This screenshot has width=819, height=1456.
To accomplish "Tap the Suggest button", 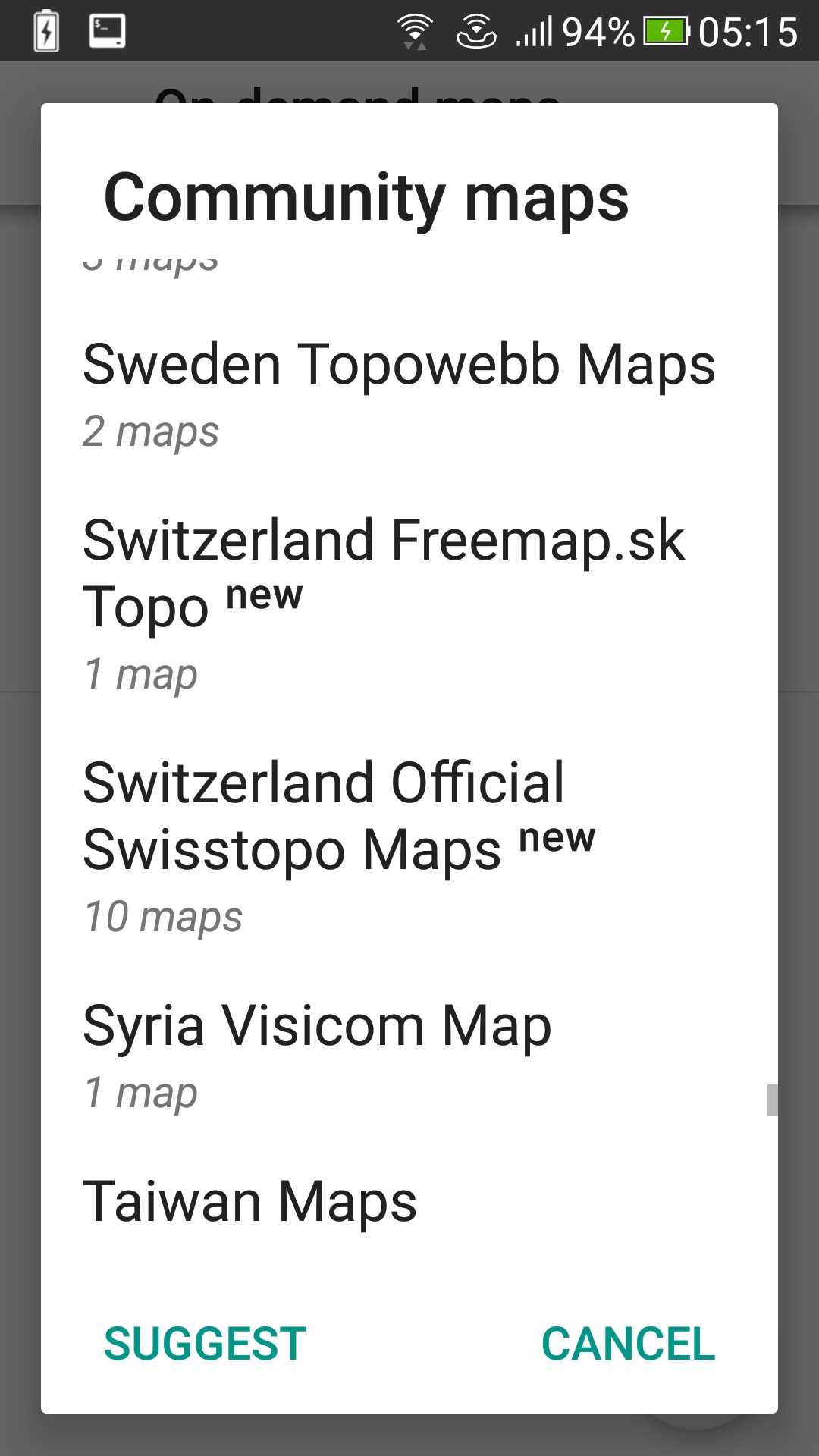I will coord(205,1344).
